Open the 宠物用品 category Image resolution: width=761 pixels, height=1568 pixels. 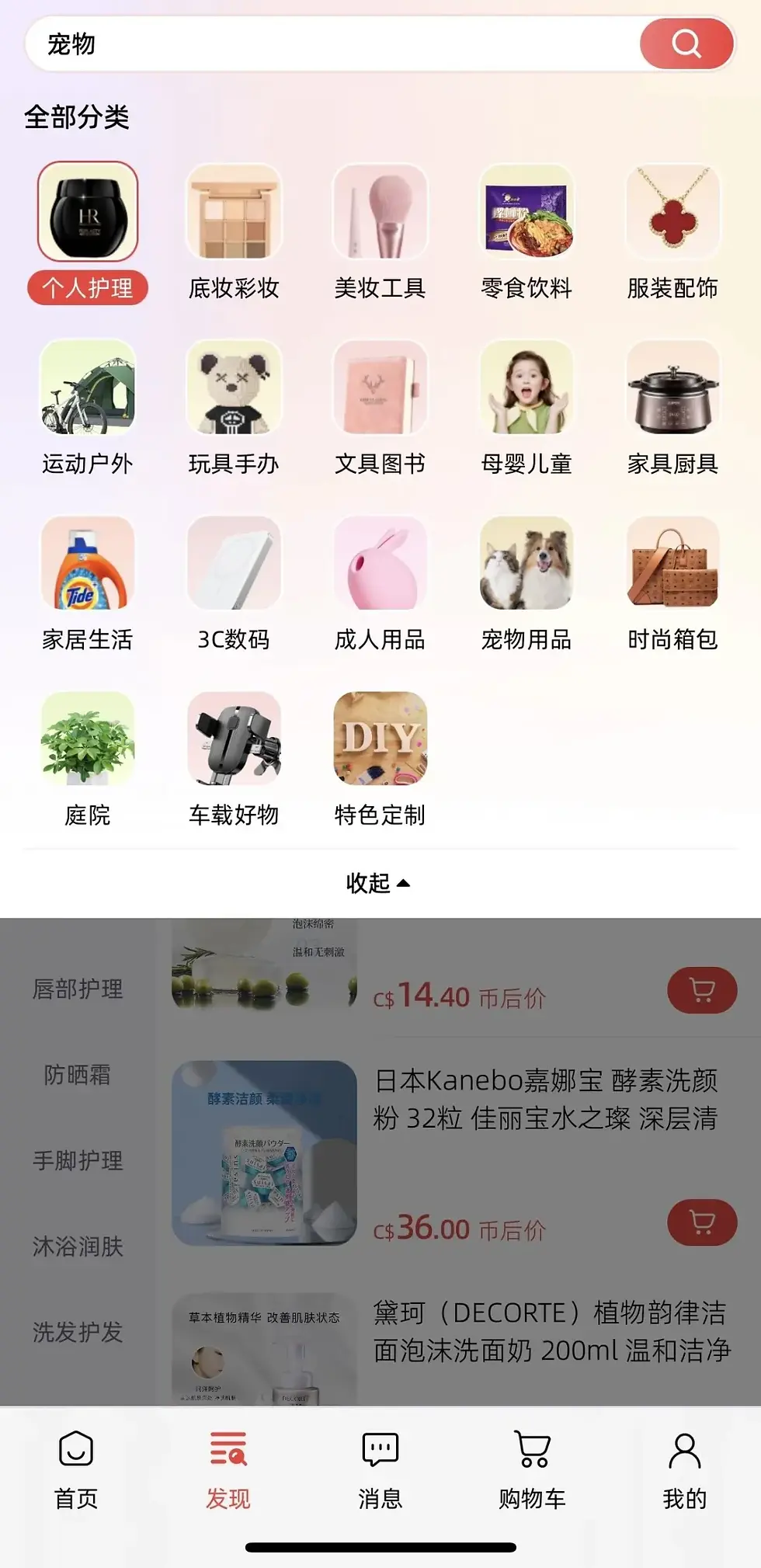(x=526, y=584)
